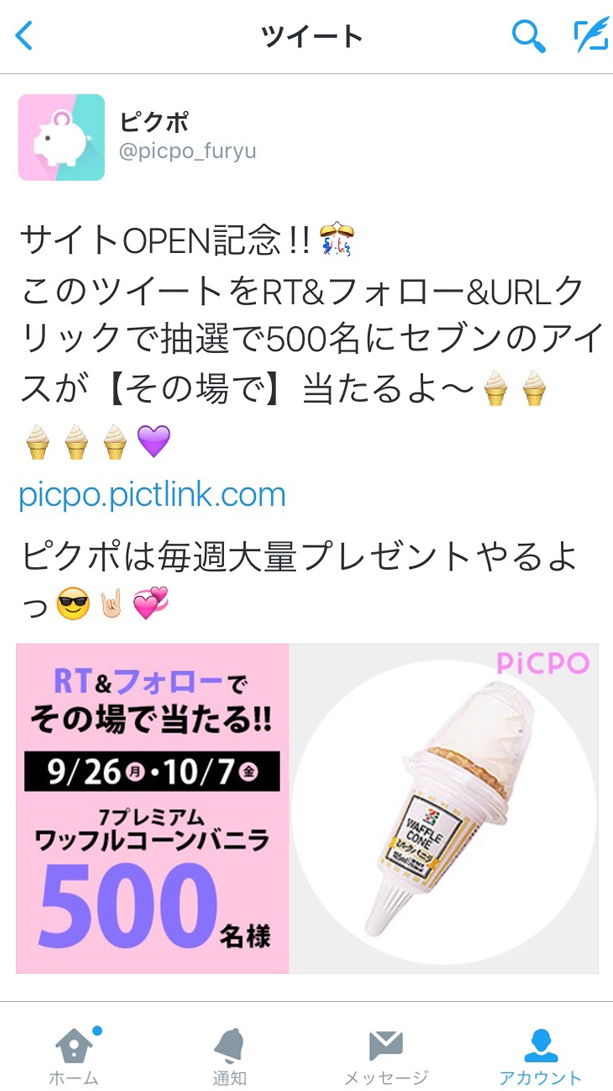Image resolution: width=613 pixels, height=1091 pixels.
Task: Open the picpo.pictlink.com link
Action: pyautogui.click(x=152, y=494)
